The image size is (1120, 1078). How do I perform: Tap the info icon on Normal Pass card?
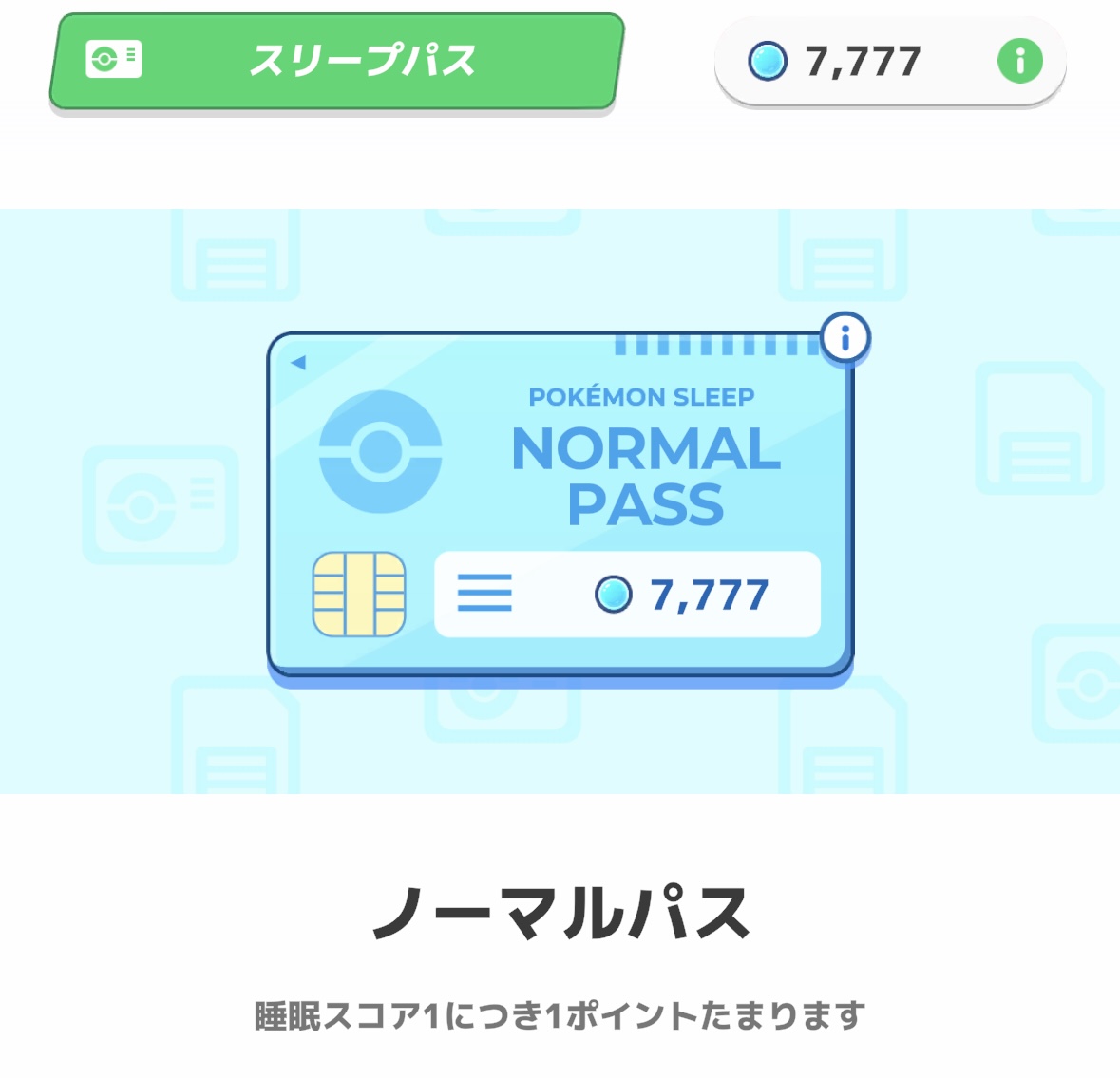click(845, 337)
